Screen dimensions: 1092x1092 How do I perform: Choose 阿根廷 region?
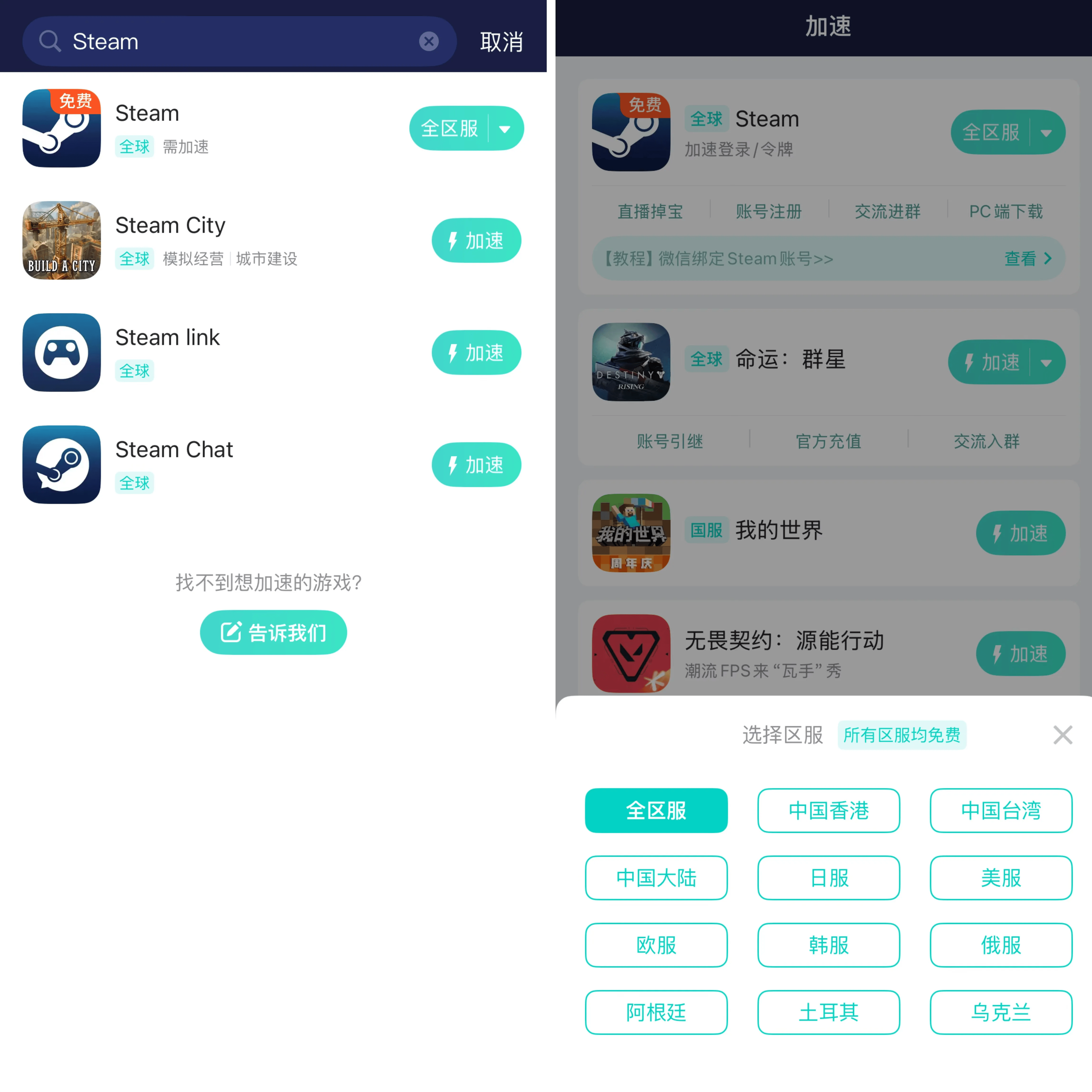(x=656, y=1012)
